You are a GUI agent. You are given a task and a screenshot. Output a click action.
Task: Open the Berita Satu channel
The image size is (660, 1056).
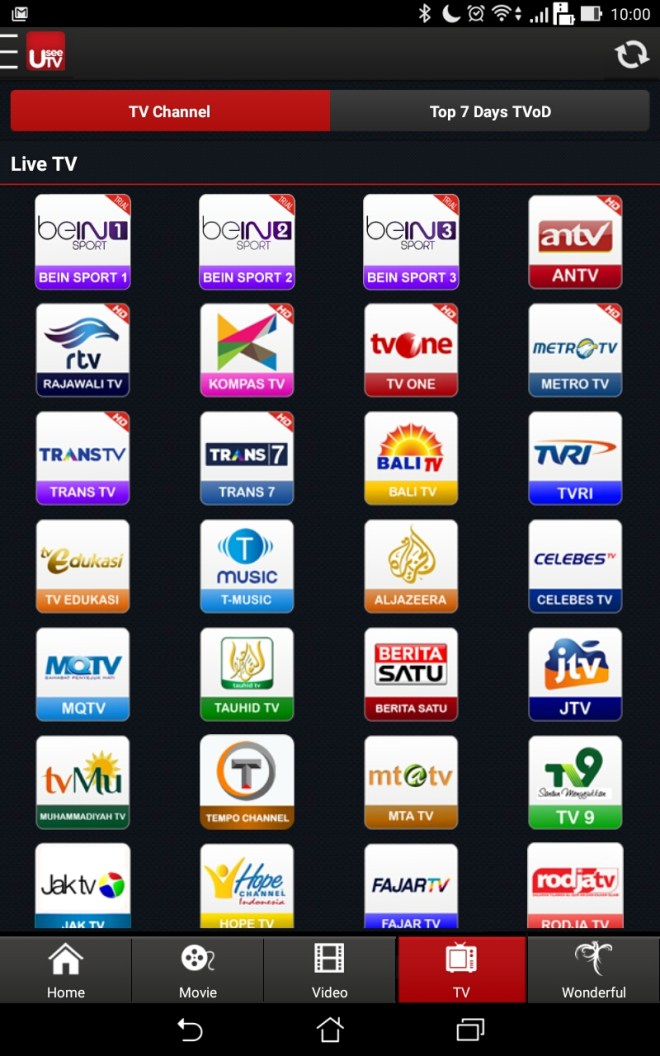pyautogui.click(x=411, y=673)
